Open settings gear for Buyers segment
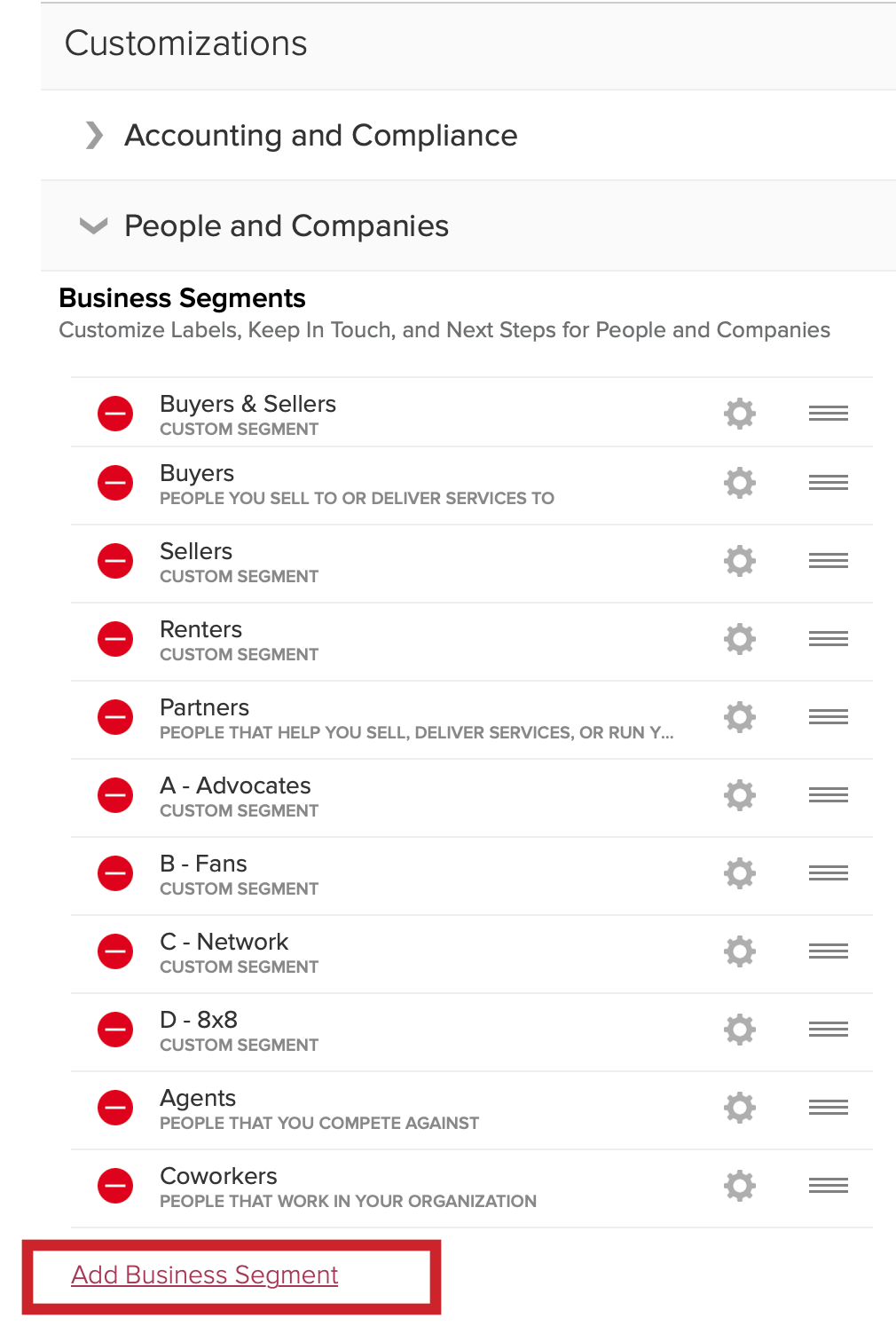The image size is (896, 1326). coord(739,483)
